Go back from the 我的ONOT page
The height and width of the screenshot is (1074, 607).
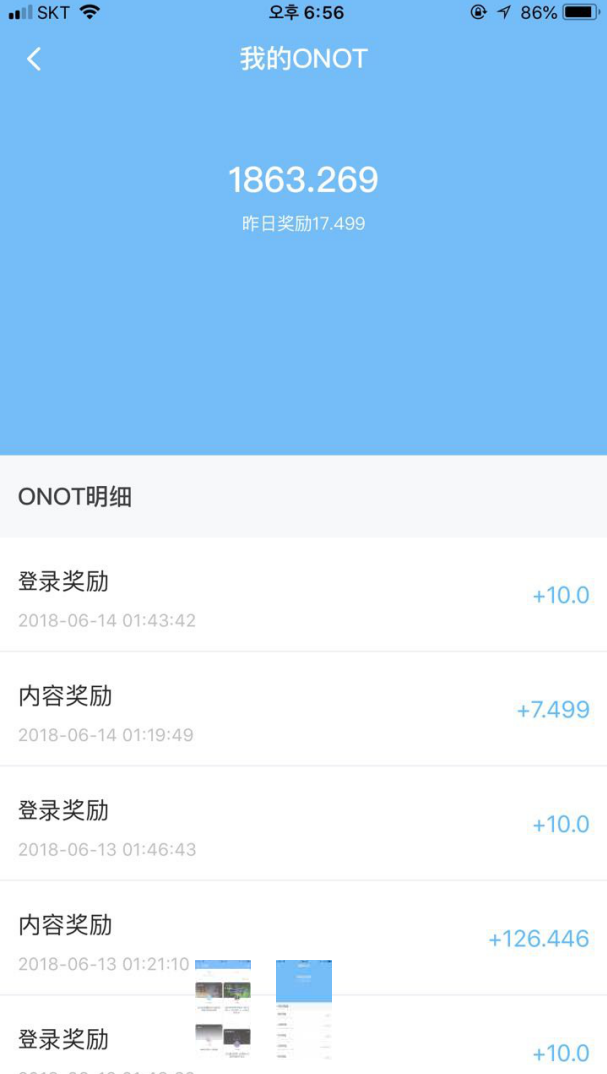(34, 59)
